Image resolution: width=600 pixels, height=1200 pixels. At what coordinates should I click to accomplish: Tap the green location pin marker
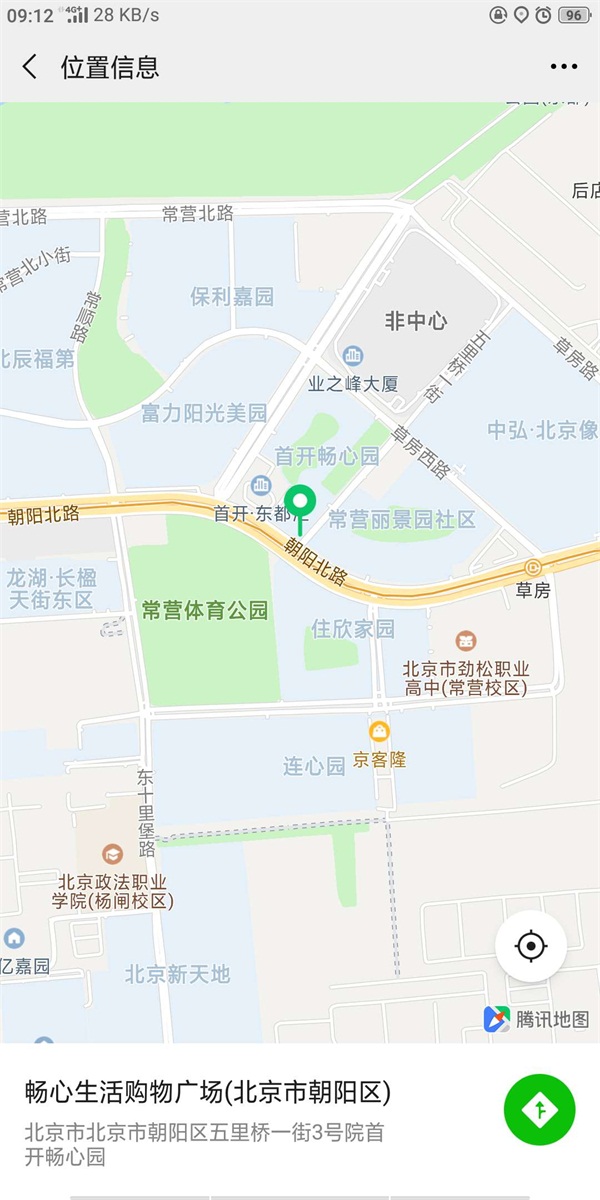(x=300, y=502)
